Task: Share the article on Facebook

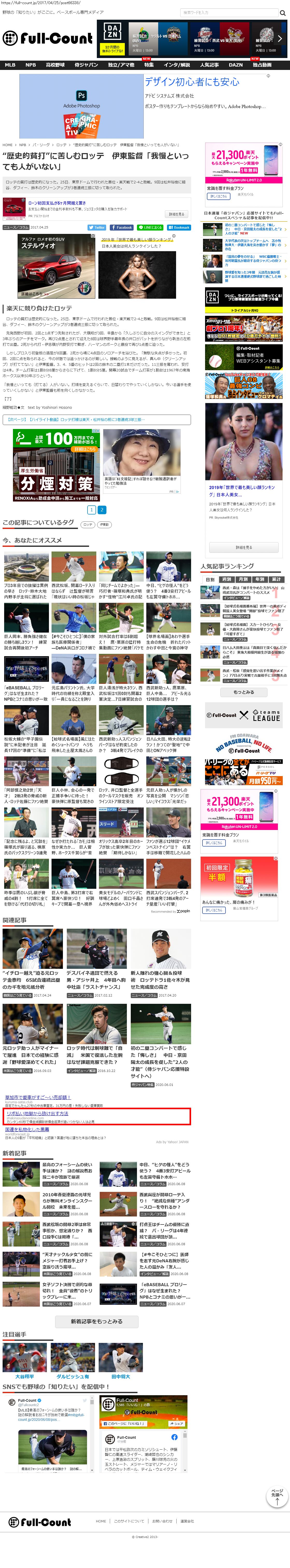Action: (x=122, y=228)
